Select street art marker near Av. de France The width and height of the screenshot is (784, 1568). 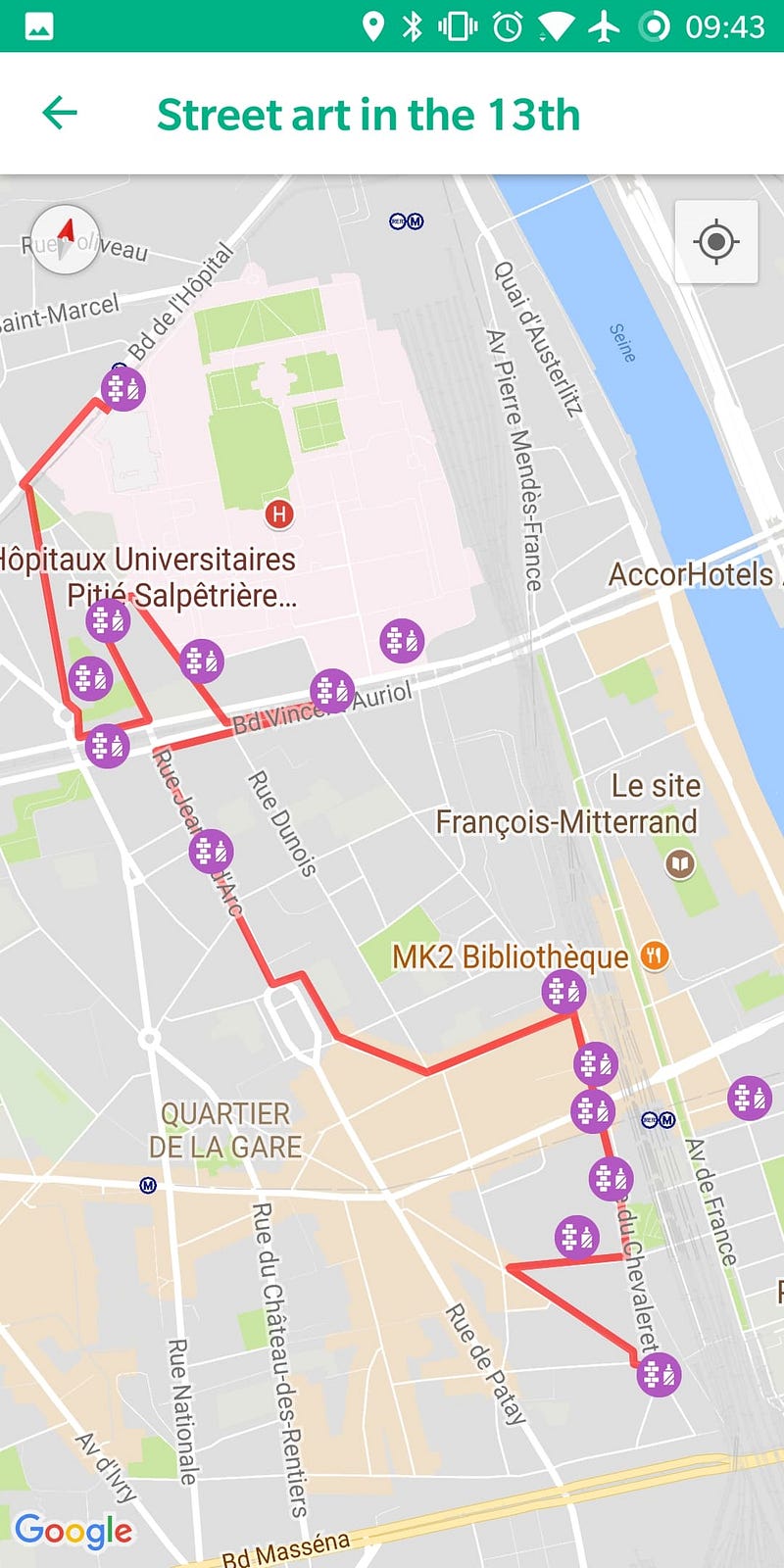[750, 1098]
